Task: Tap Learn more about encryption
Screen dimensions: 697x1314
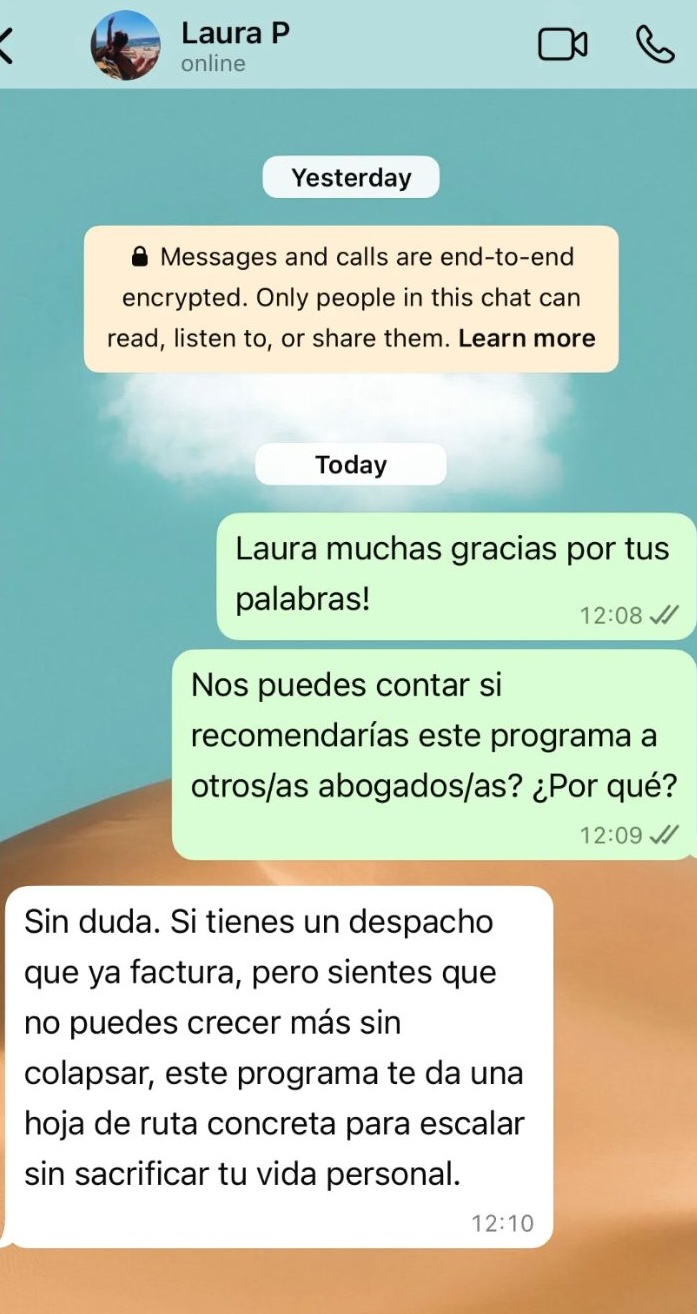Action: 527,338
